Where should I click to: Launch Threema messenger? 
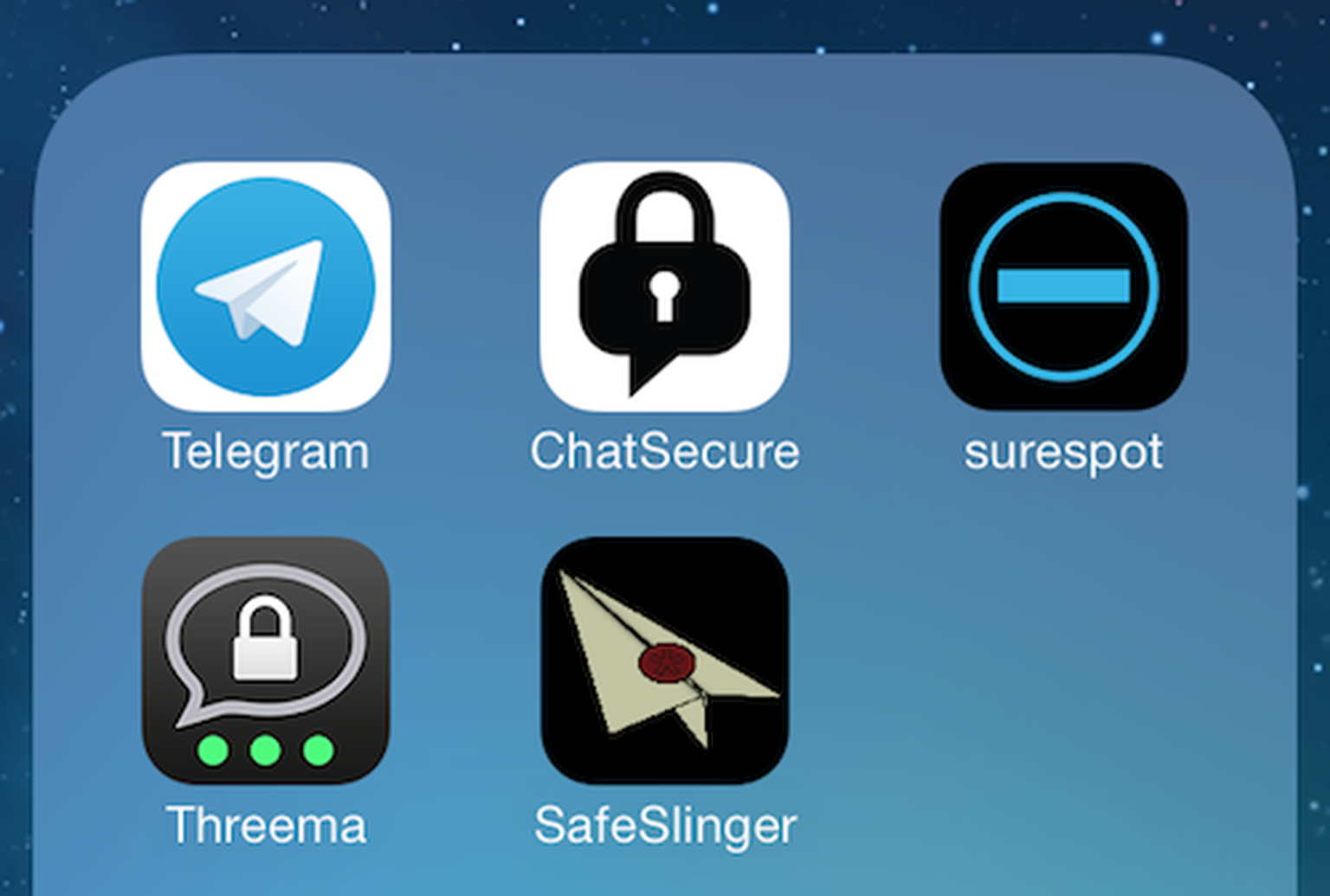[266, 661]
